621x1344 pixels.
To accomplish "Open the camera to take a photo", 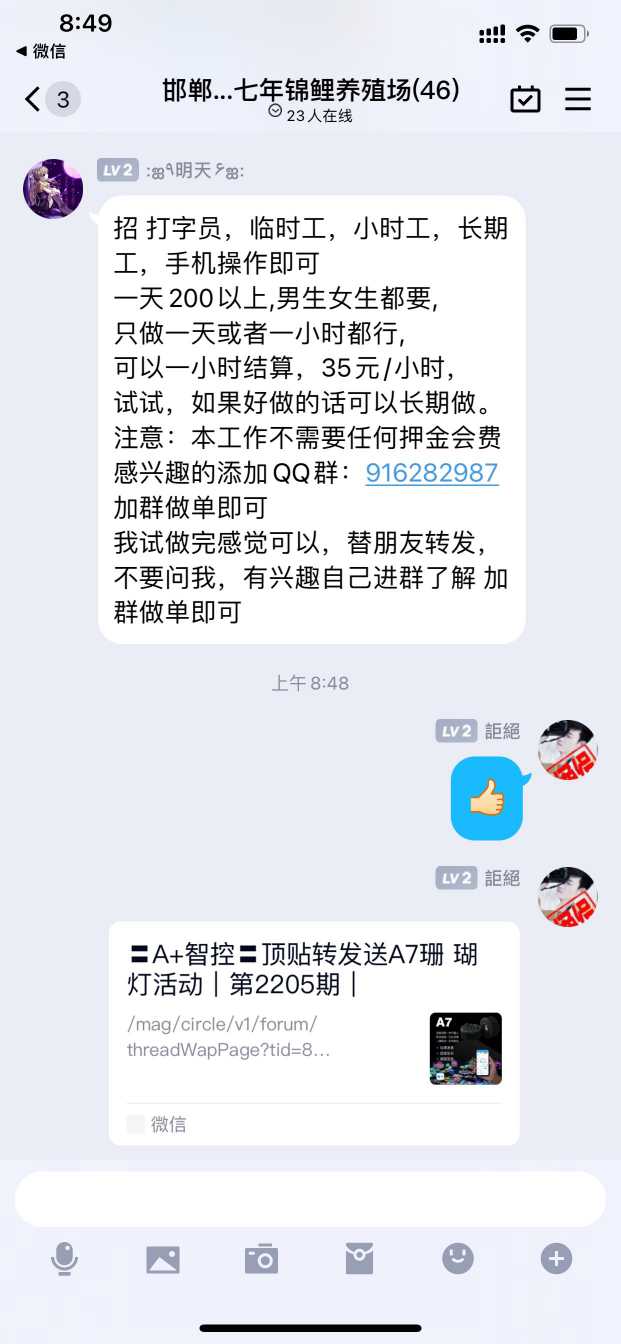I will (261, 1258).
